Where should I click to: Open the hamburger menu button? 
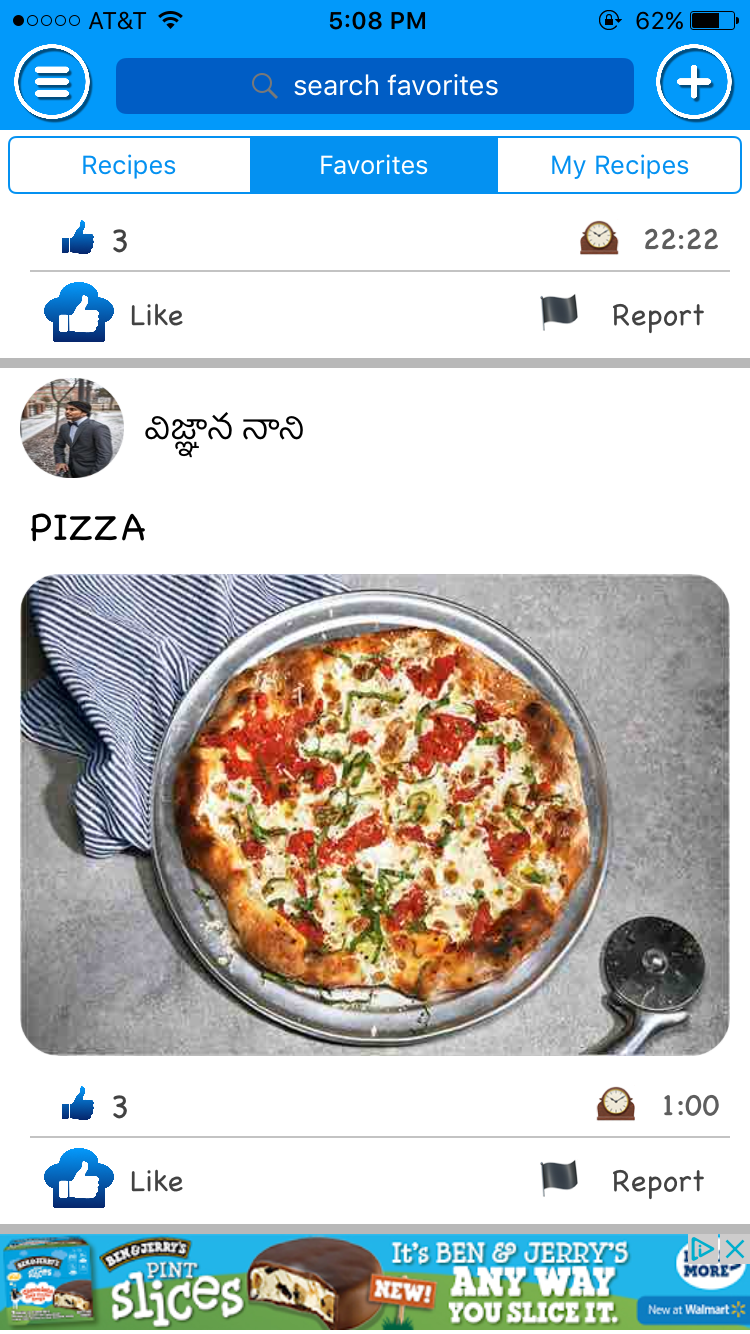[x=52, y=84]
